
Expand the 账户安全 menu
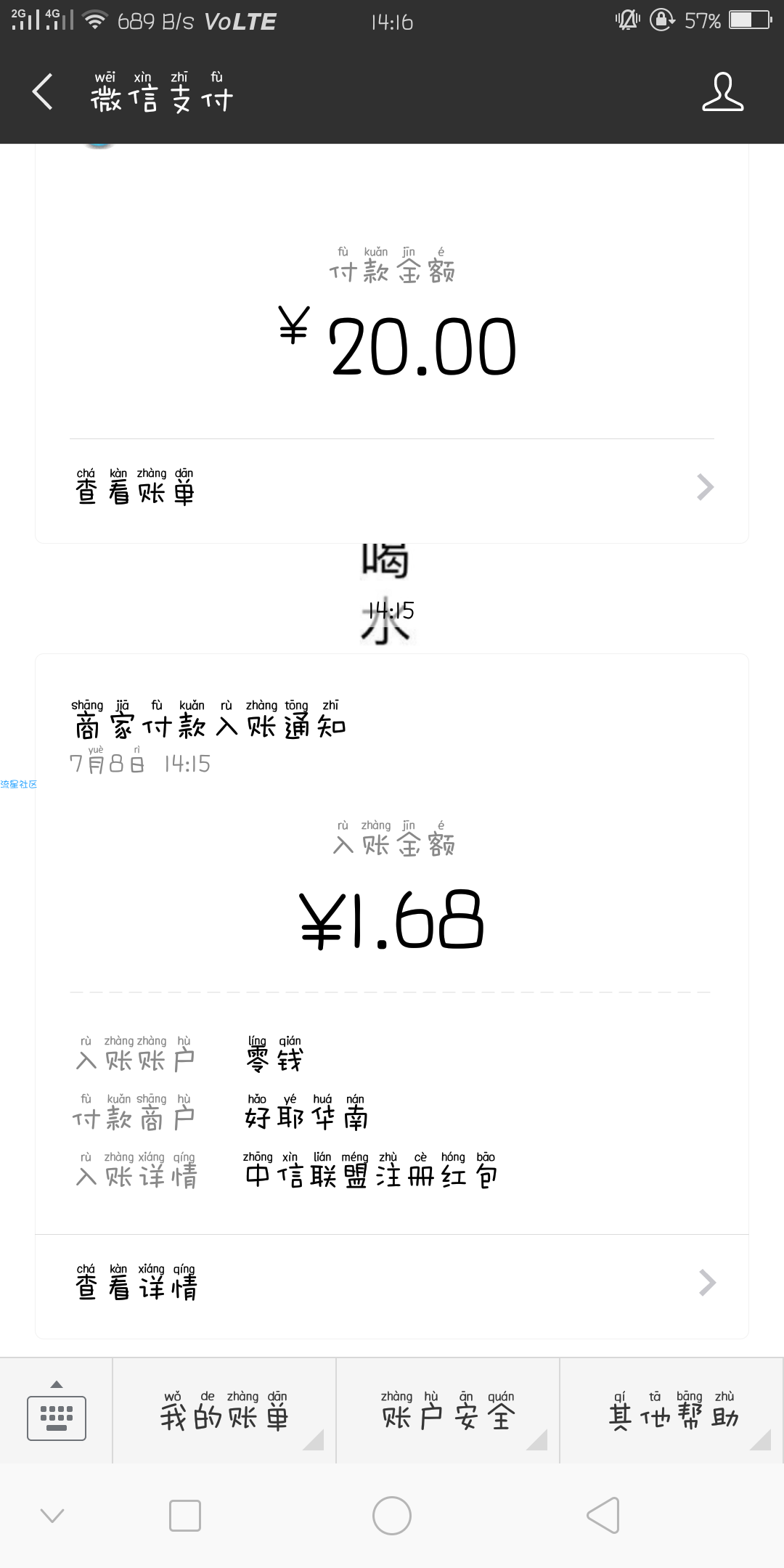coord(448,1410)
